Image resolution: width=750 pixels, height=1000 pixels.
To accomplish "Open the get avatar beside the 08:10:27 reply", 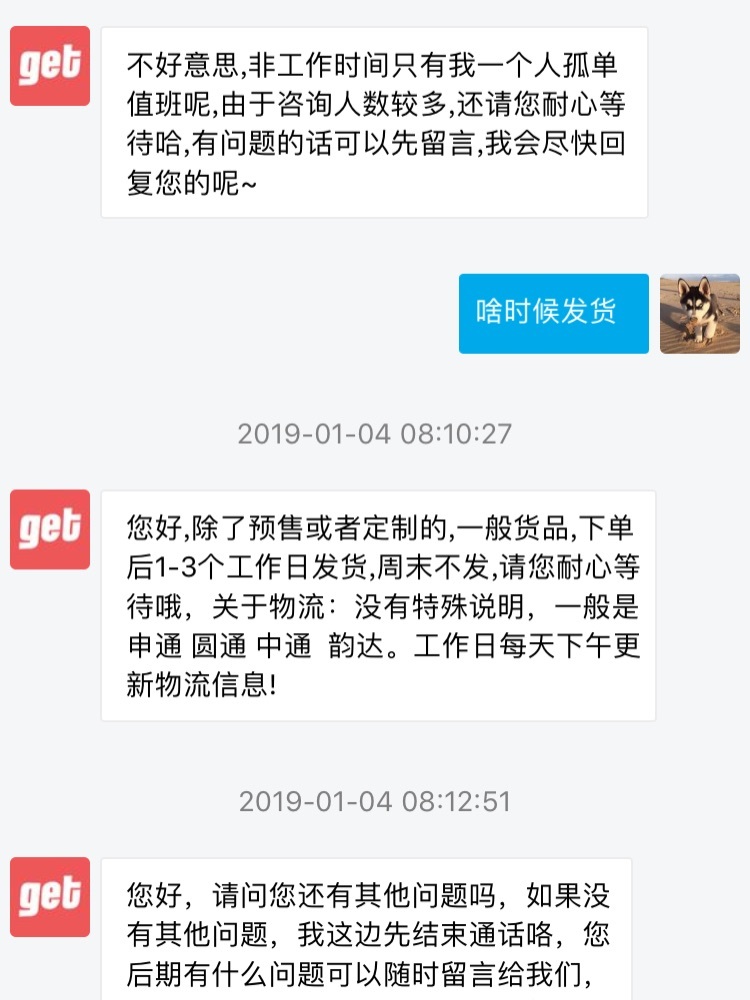I will point(50,529).
